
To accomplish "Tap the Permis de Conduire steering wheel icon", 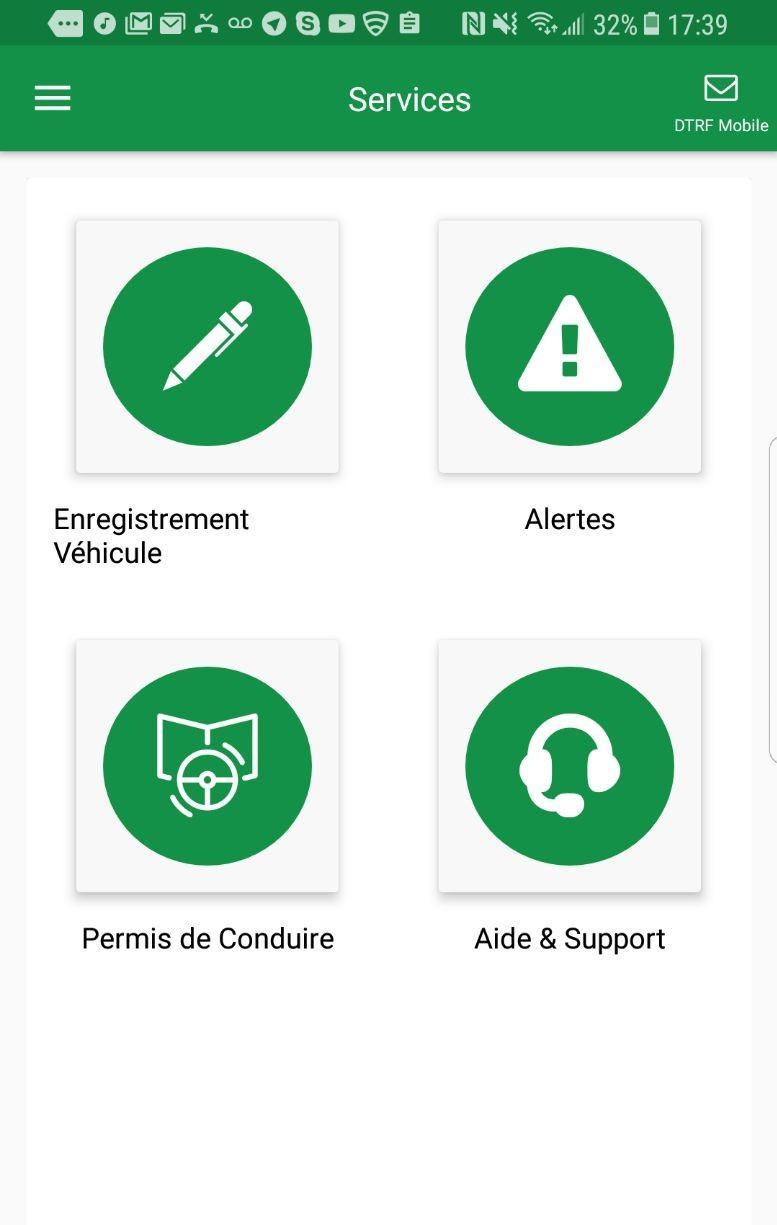I will point(207,765).
